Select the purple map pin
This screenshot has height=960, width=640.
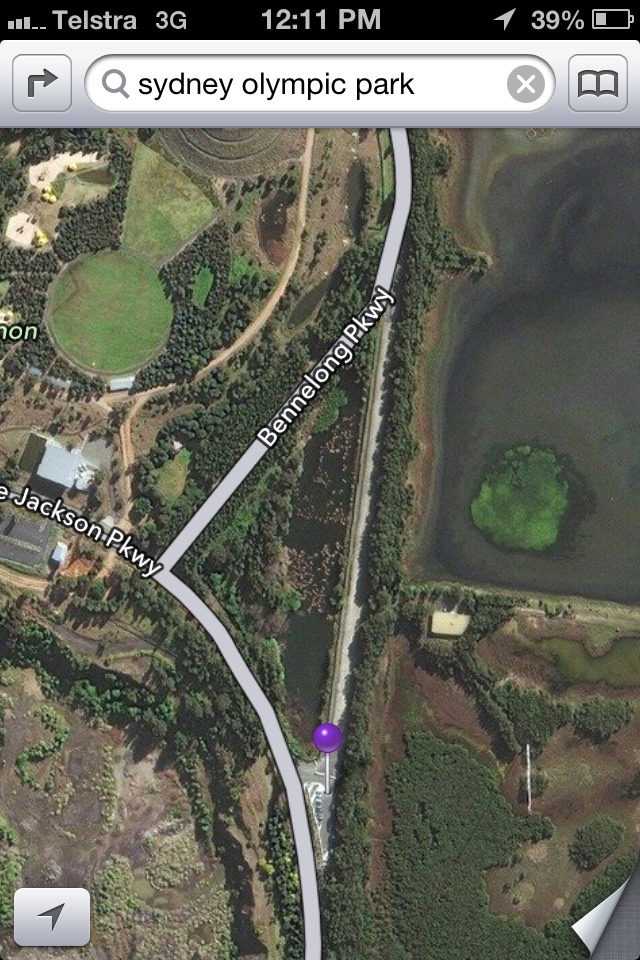(327, 740)
